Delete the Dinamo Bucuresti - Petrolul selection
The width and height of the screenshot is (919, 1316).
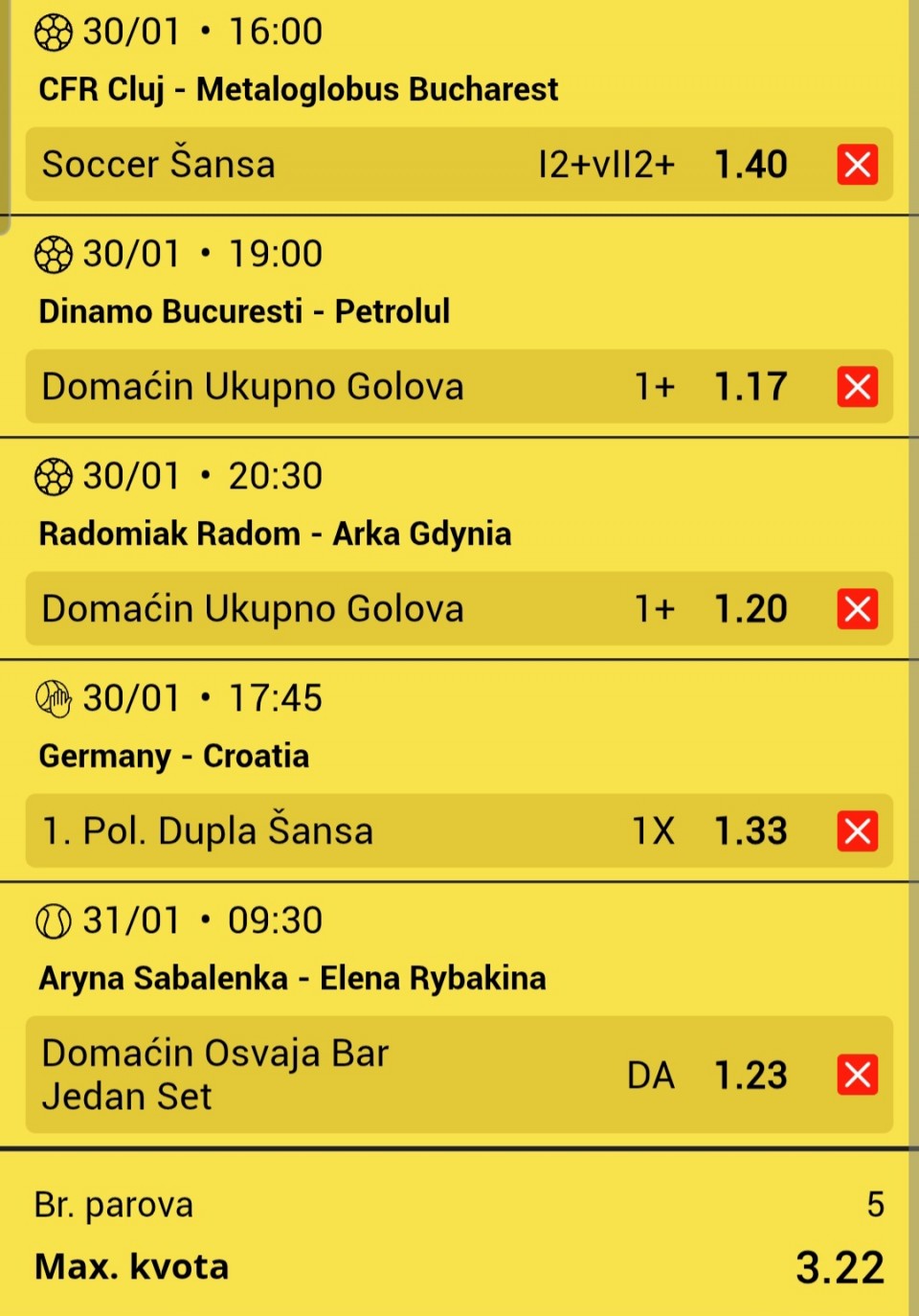point(857,387)
